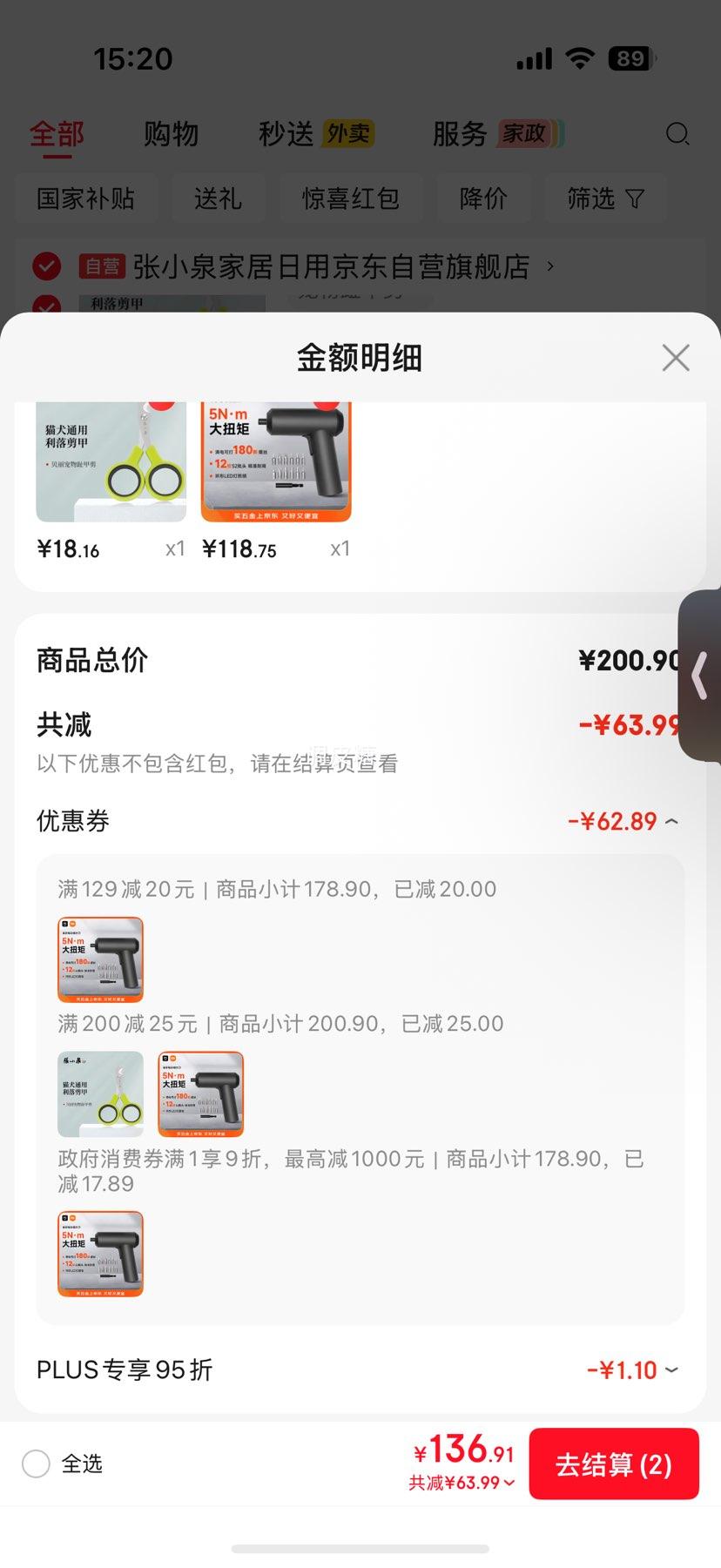721x1568 pixels.
Task: Open the pet nail scissors item ¥18.16
Action: click(x=111, y=462)
